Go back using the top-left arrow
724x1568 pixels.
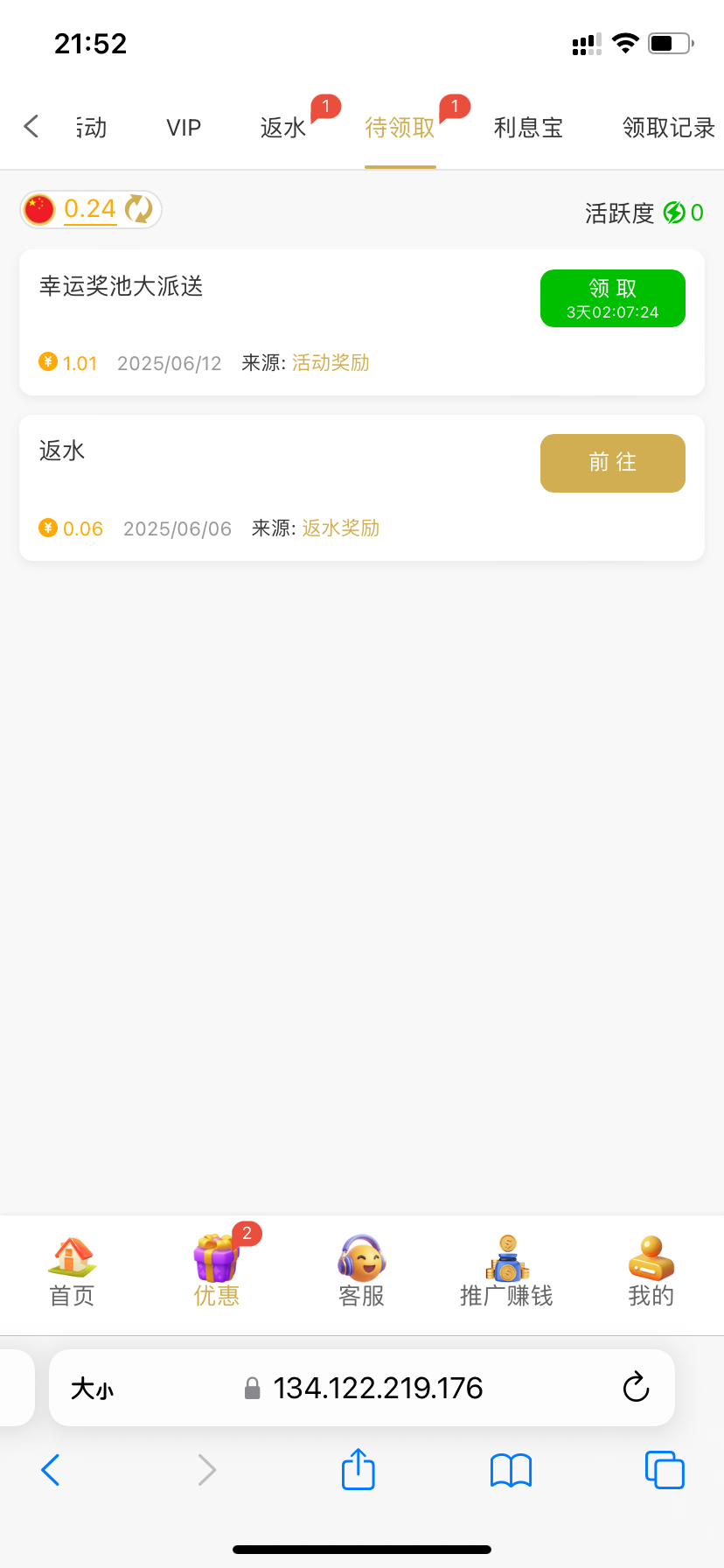coord(31,127)
